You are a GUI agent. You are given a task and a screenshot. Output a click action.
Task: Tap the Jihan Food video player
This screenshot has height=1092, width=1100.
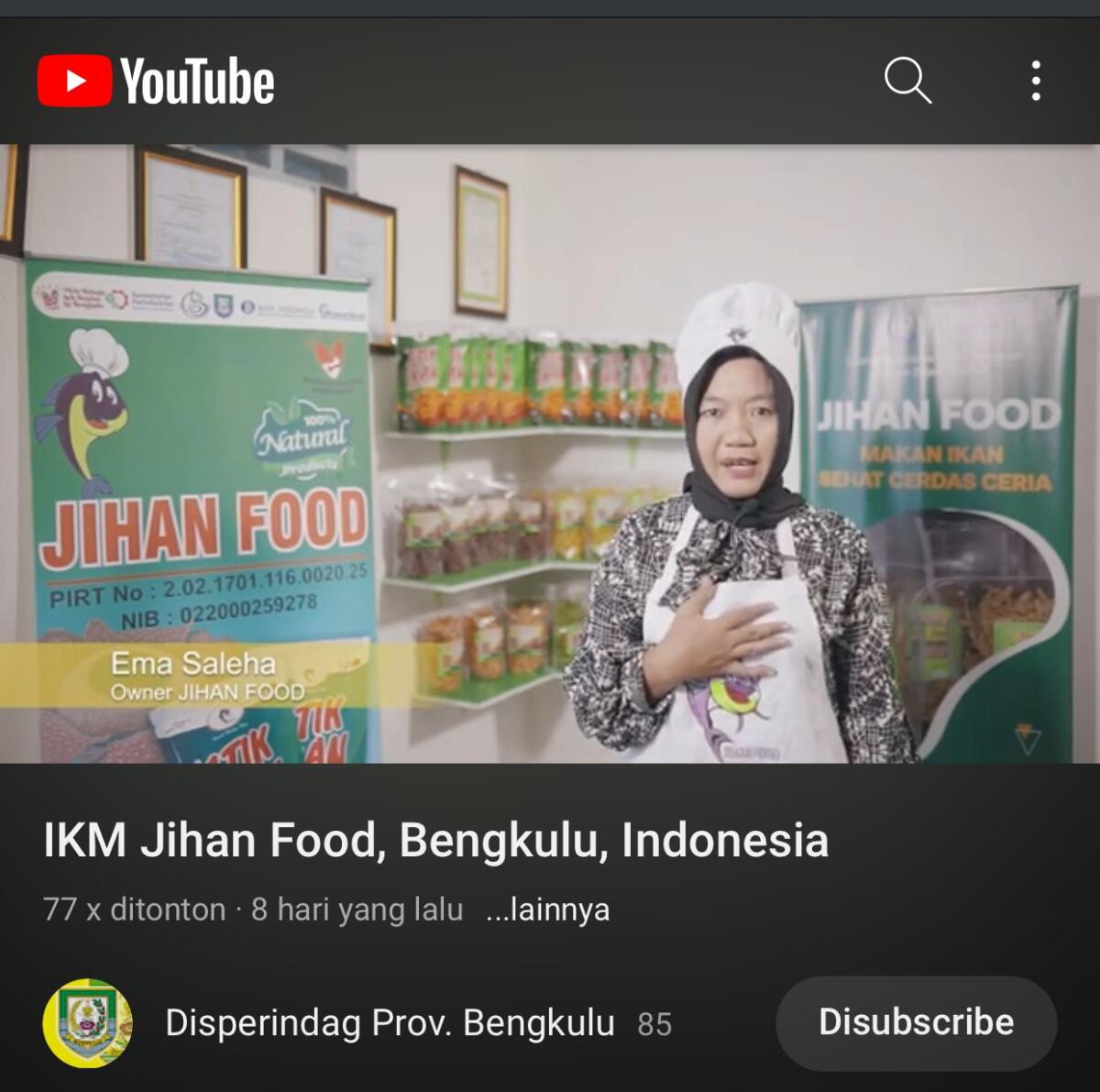pos(550,454)
